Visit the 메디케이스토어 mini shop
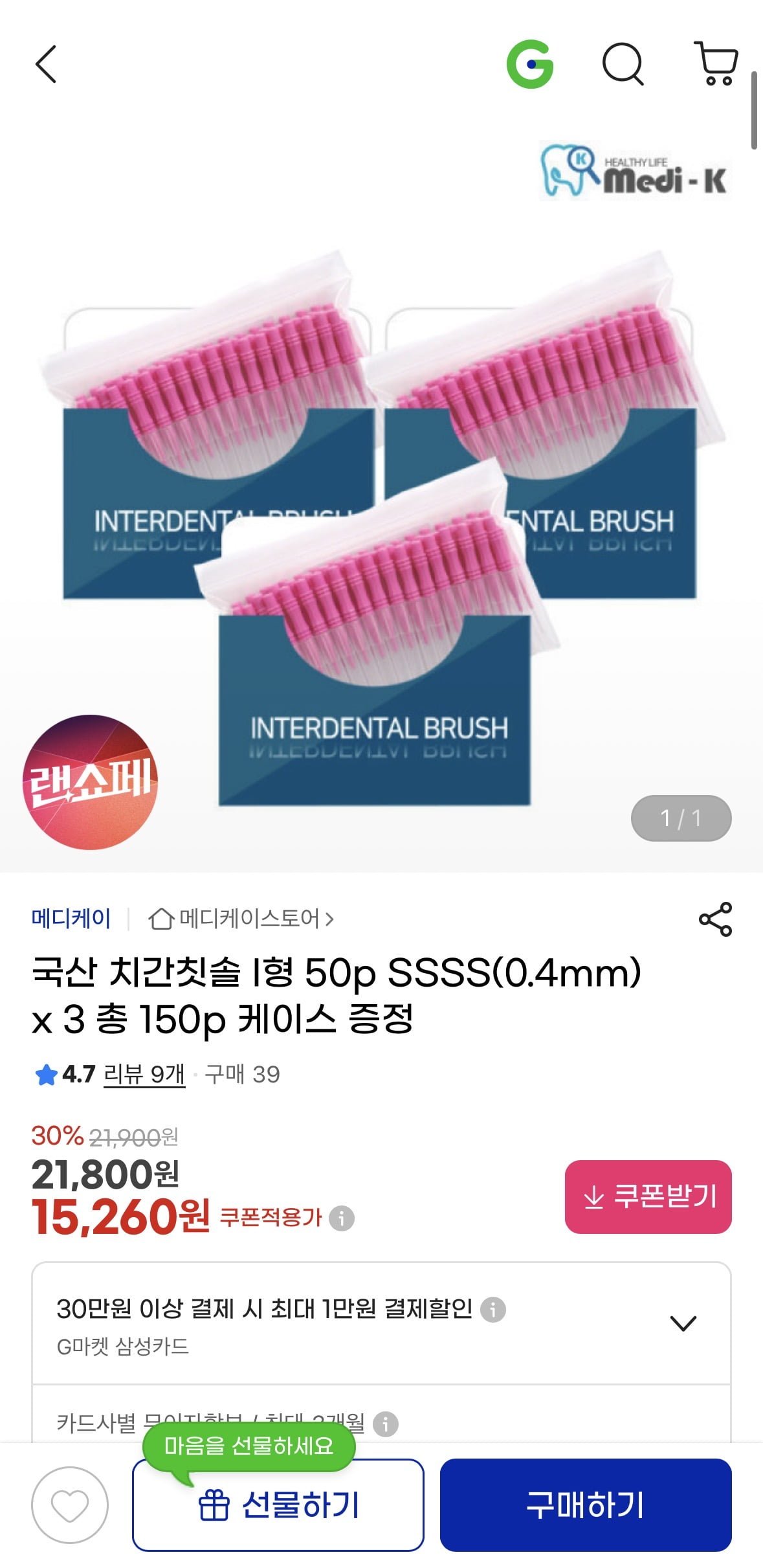This screenshot has height=1568, width=763. pos(241,918)
